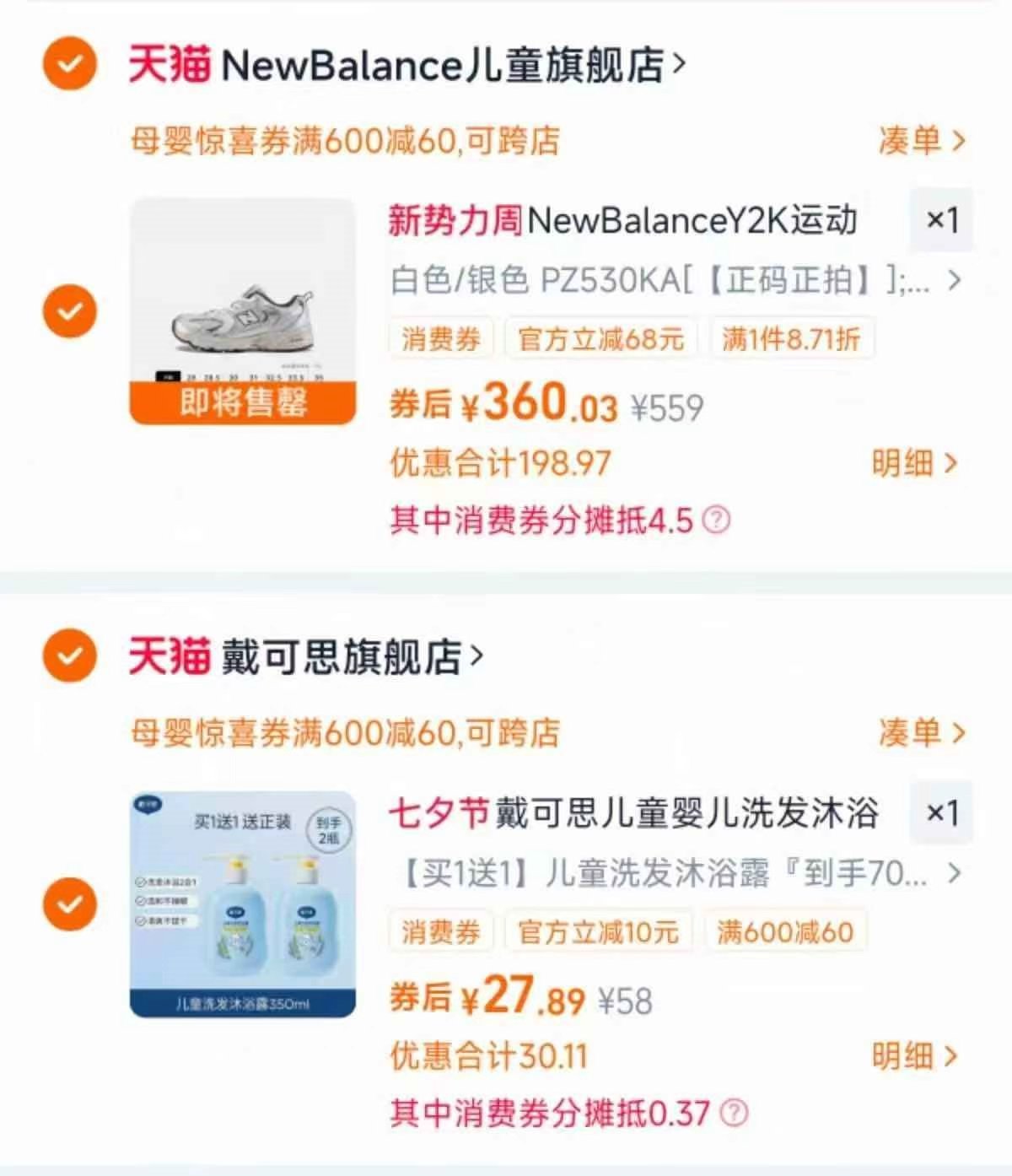1012x1176 pixels.
Task: Click the ×1 quantity badge on the sneakers item
Action: [x=940, y=221]
